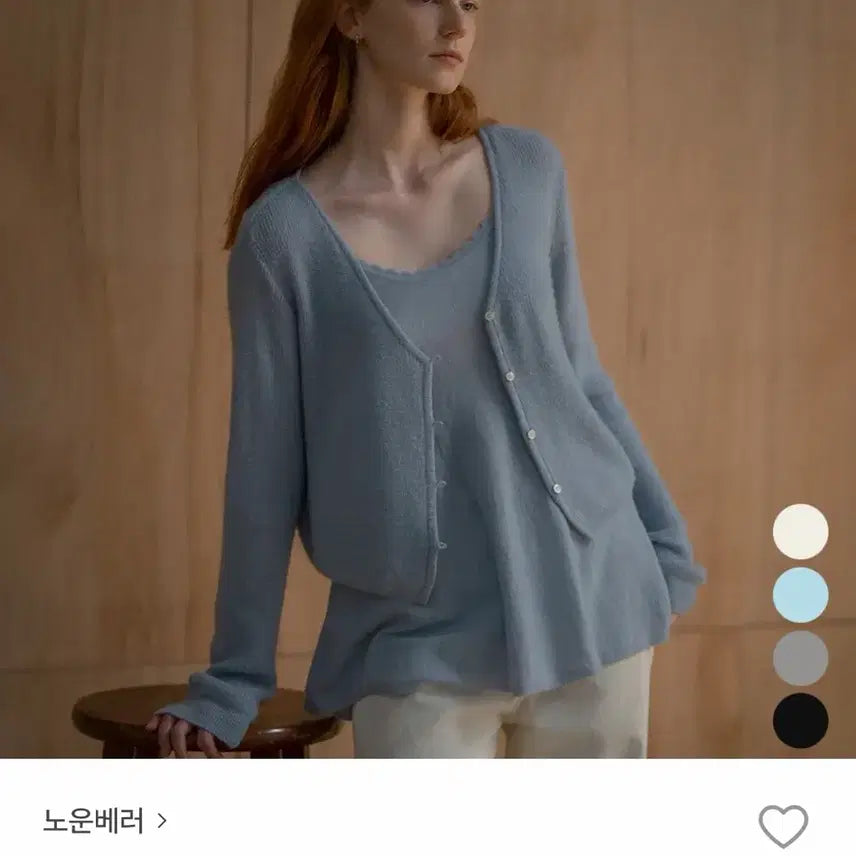Viewport: 856px width, 856px height.
Task: Open the 노운베러 brand page
Action: (x=104, y=822)
